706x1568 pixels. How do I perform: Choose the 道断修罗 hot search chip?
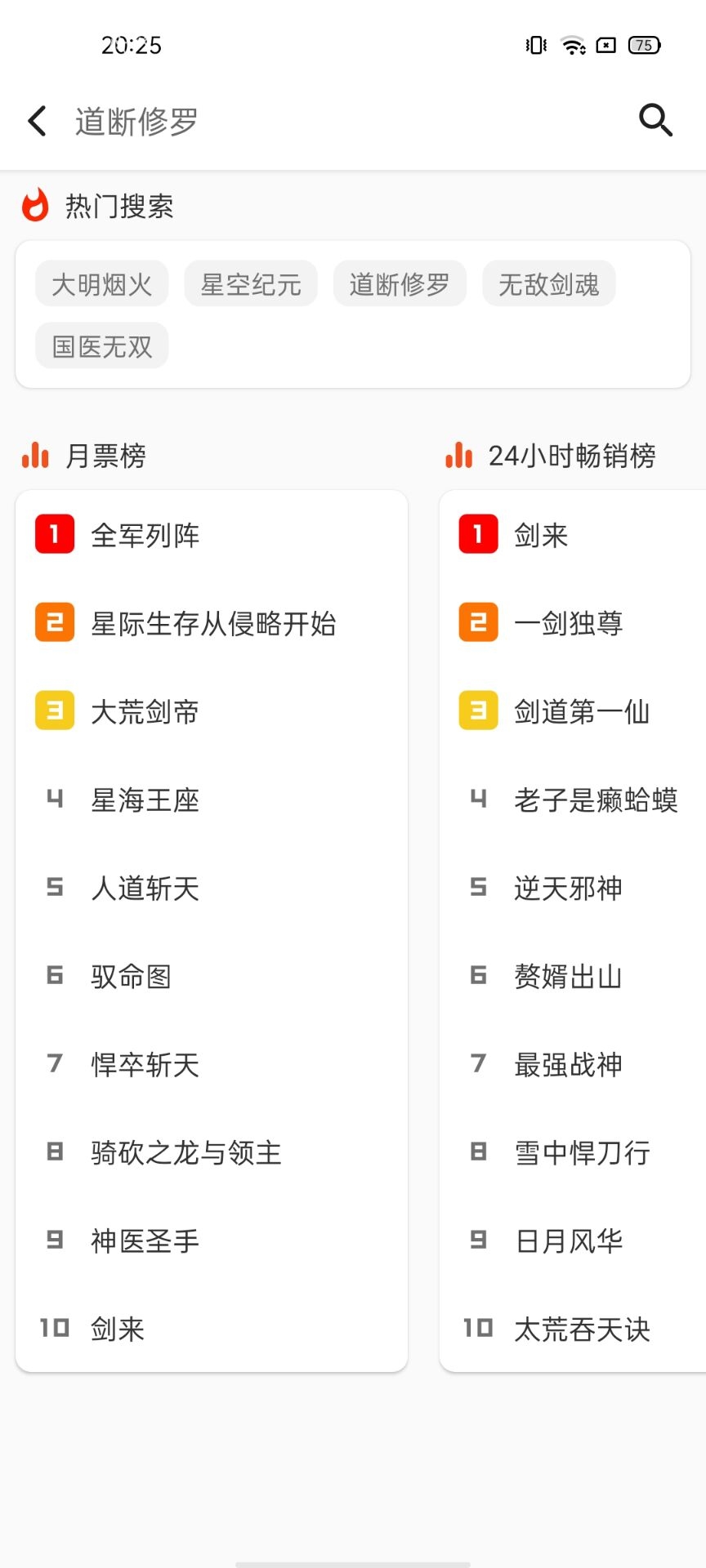[400, 284]
